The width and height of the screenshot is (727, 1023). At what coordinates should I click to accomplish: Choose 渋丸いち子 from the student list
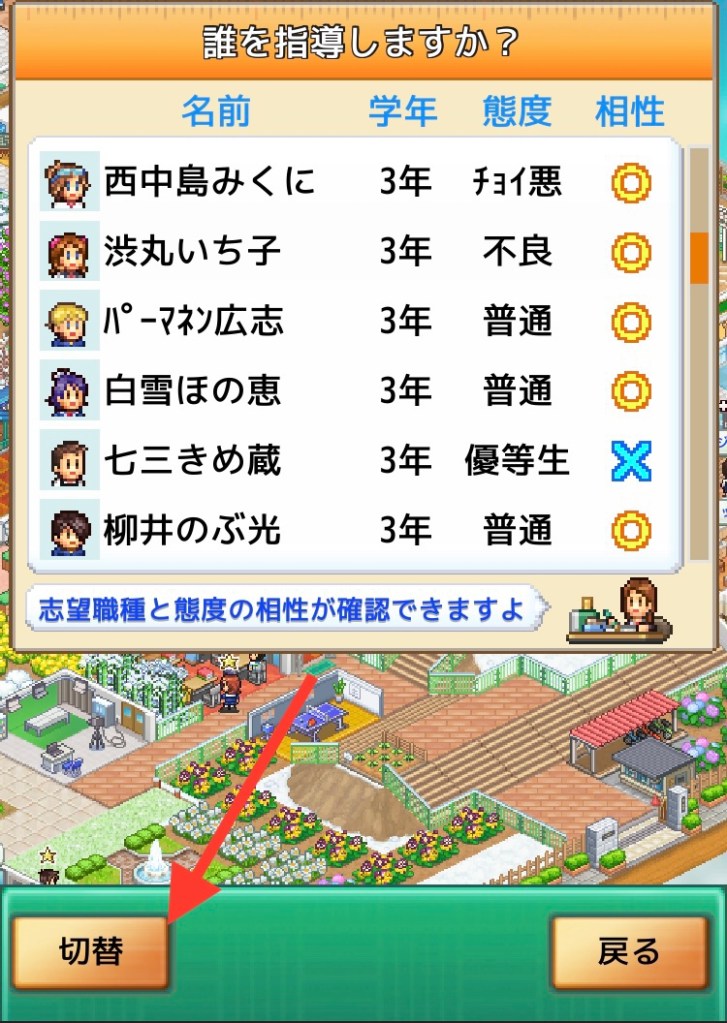pos(350,252)
